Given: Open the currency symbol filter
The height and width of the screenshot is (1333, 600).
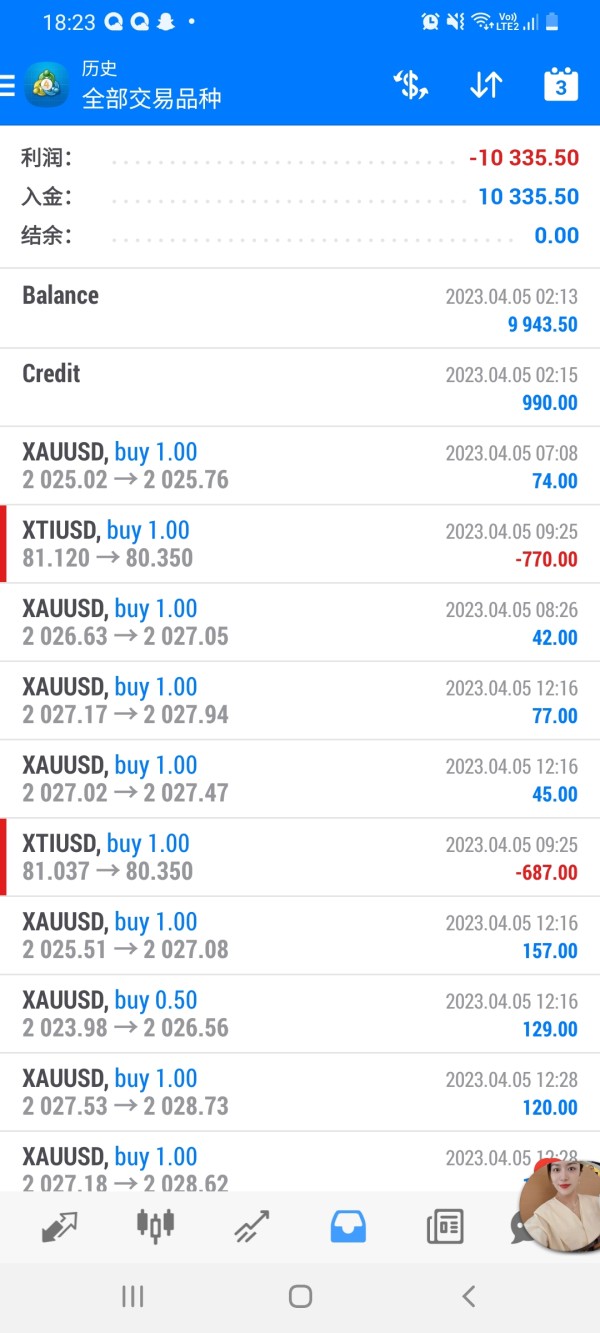Looking at the screenshot, I should pyautogui.click(x=411, y=86).
